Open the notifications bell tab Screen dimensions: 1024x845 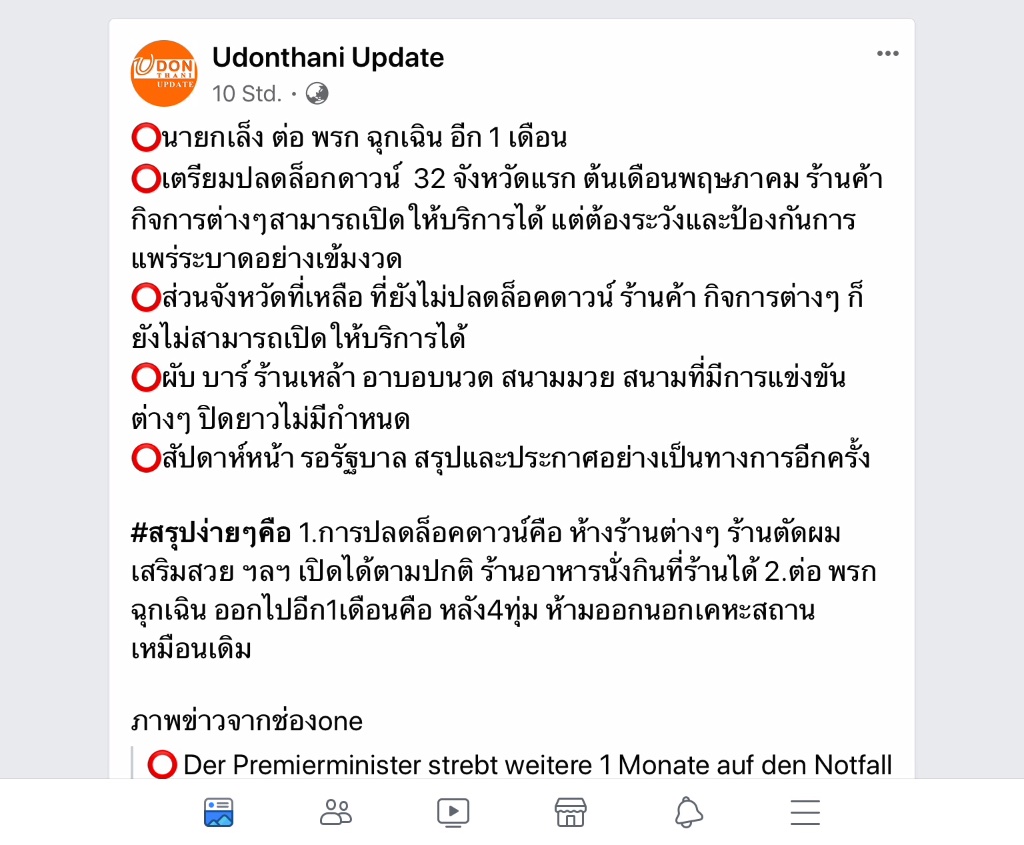tap(688, 812)
